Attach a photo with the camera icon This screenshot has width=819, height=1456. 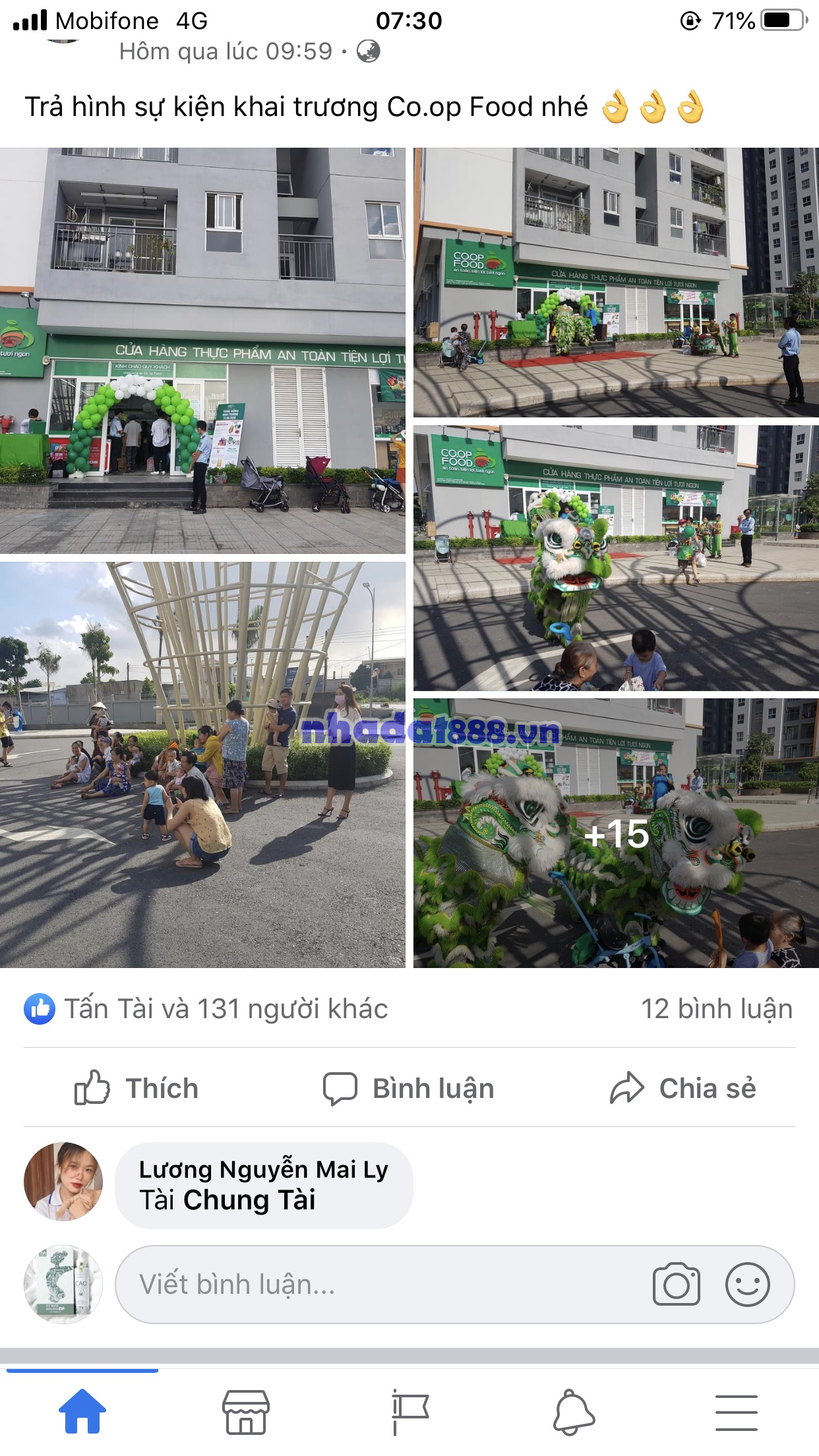click(676, 1285)
